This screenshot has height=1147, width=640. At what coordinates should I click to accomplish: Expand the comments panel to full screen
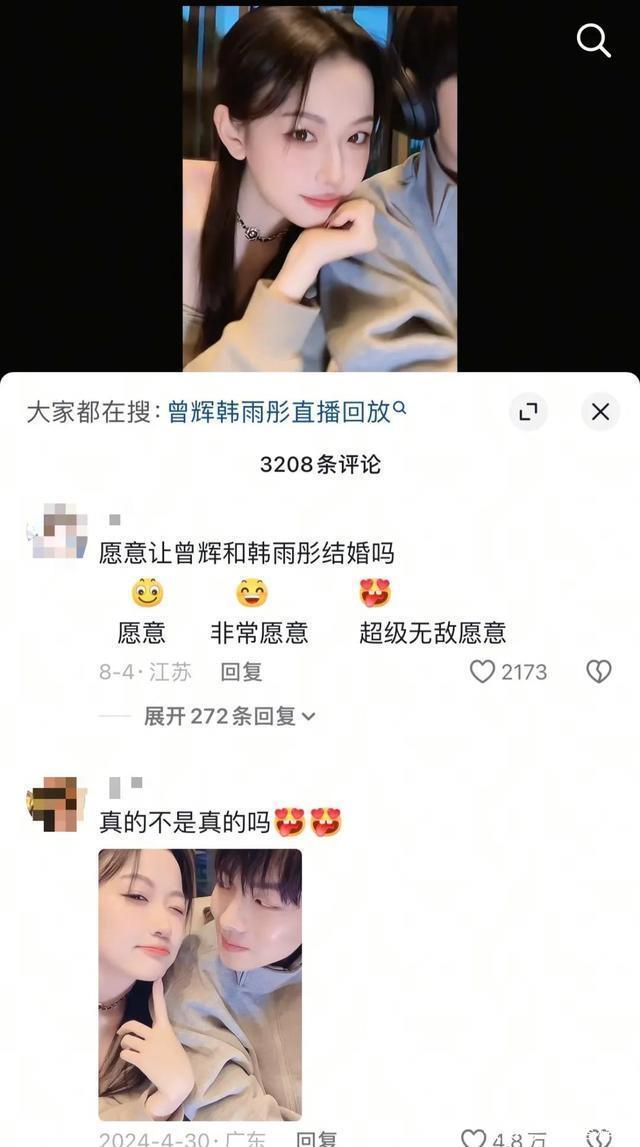point(528,412)
